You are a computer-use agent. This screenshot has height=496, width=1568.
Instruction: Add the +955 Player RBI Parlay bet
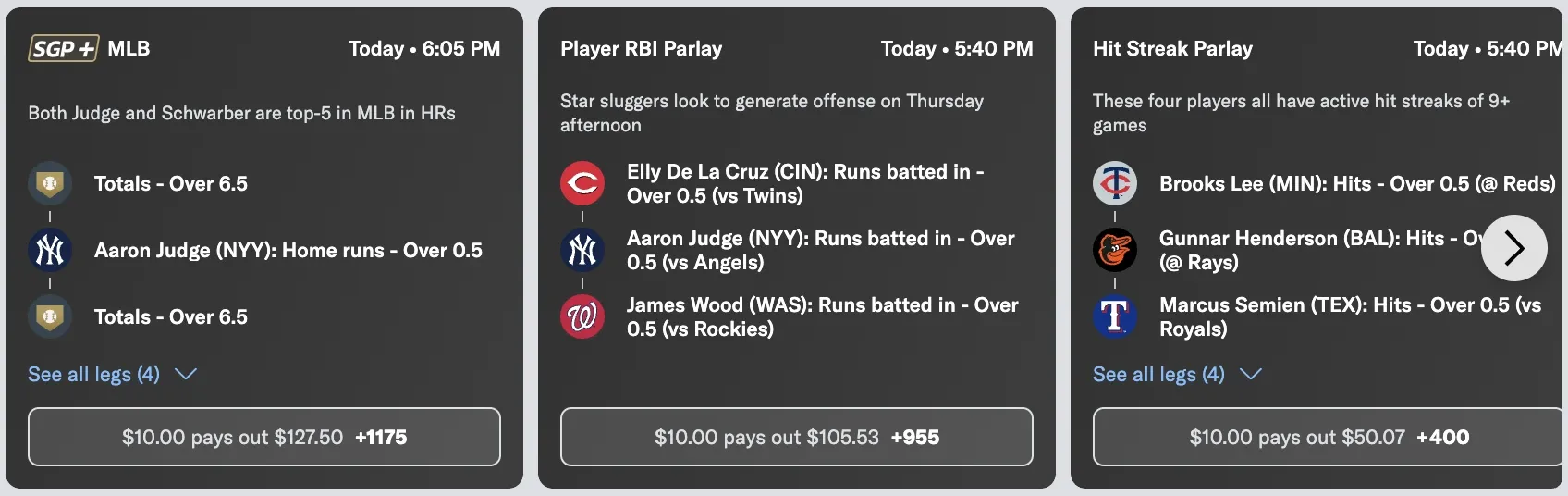796,437
